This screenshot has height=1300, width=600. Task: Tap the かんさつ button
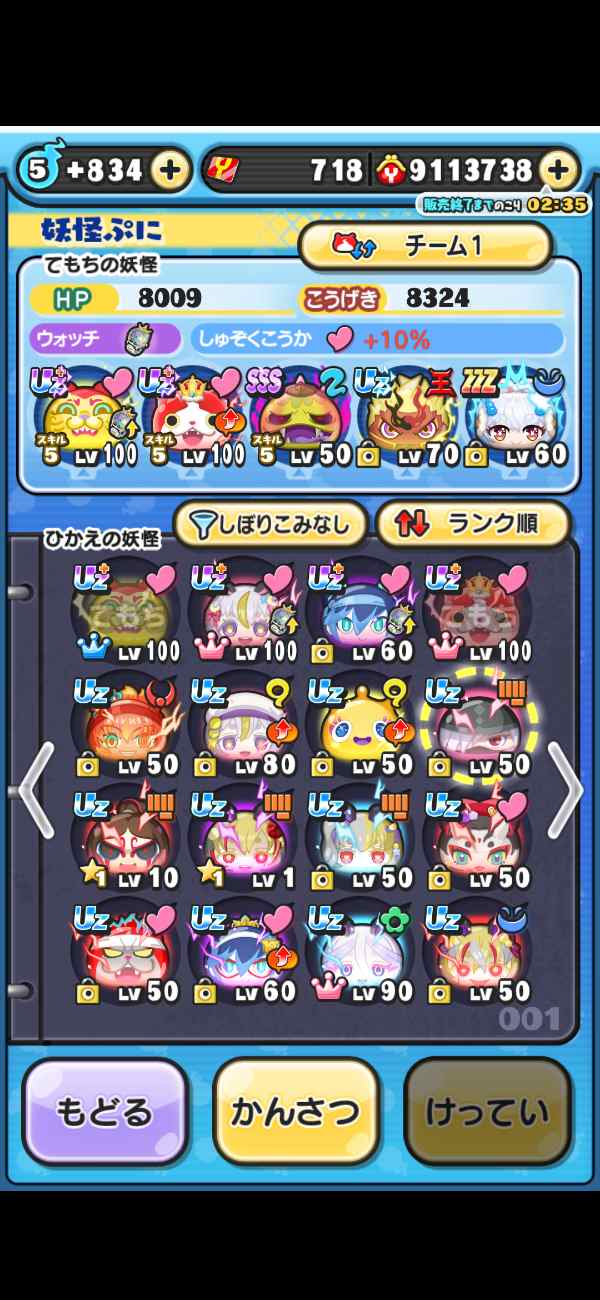296,1111
